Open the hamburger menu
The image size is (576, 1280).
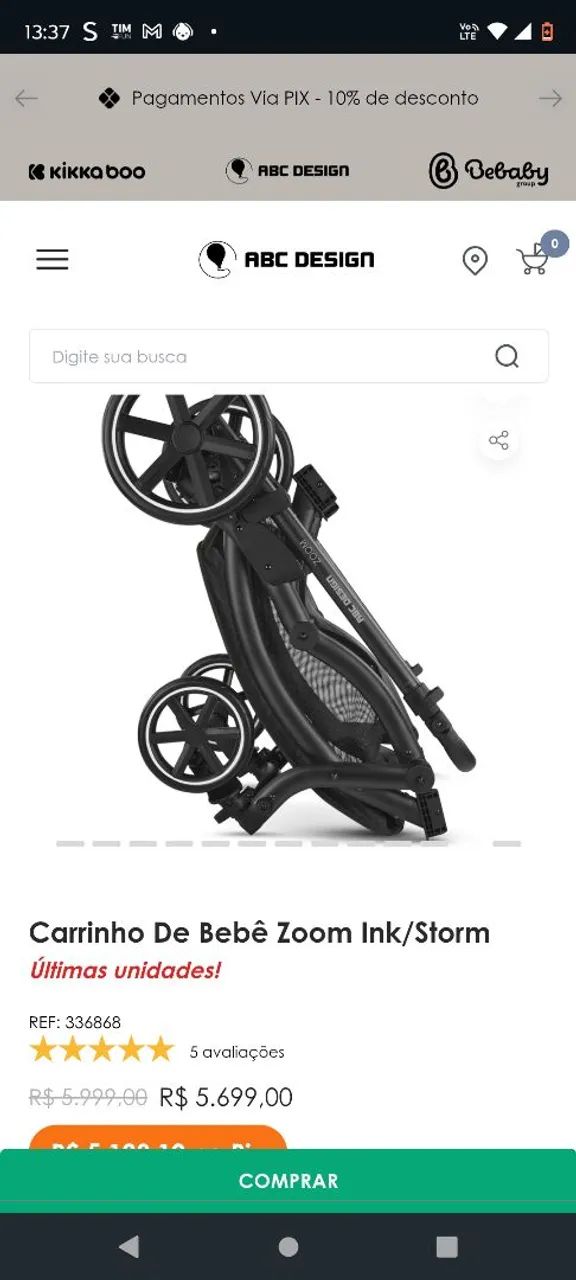click(x=52, y=260)
